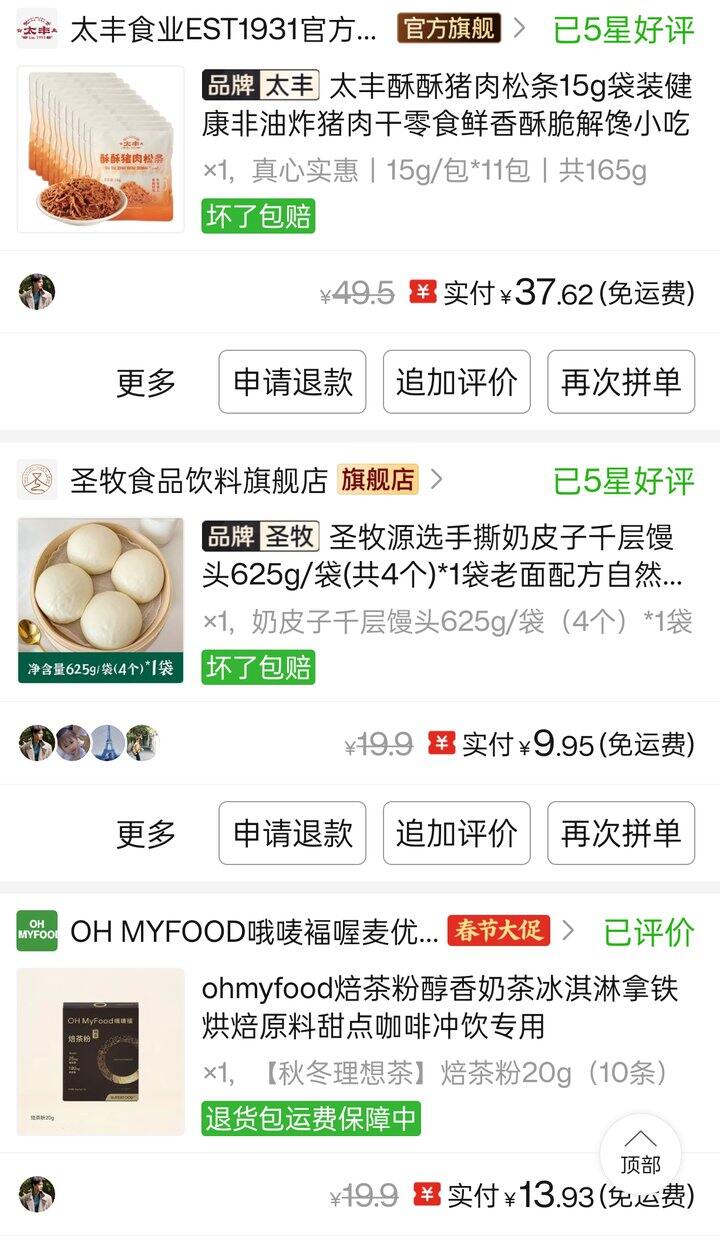Tap 申请退款 for the 太丰 pork floss order
Screen dimensions: 720x1250
[292, 382]
